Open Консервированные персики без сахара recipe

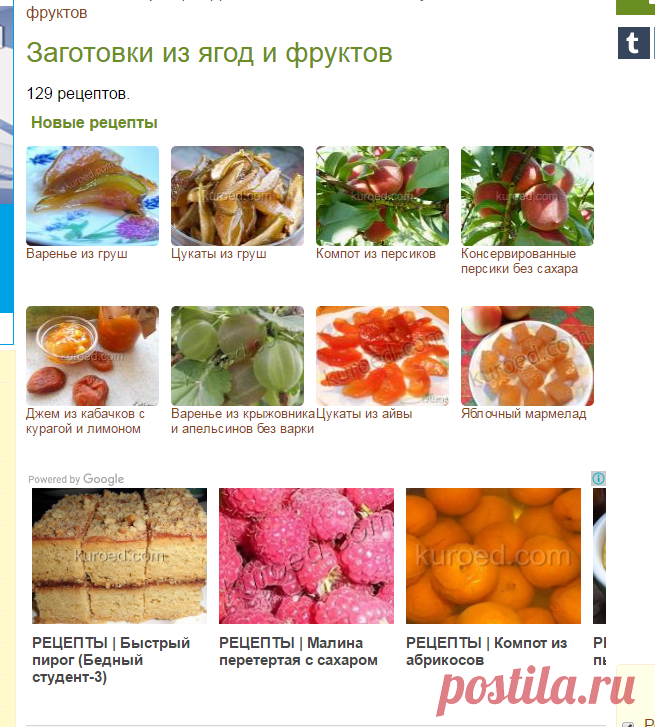pyautogui.click(x=527, y=195)
